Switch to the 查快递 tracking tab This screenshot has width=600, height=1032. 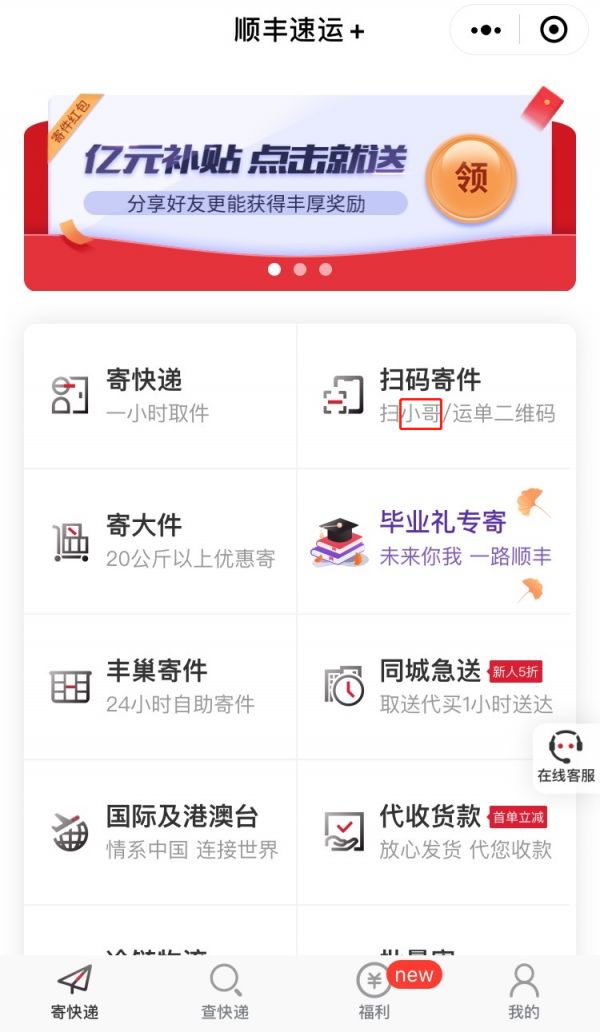(x=225, y=991)
